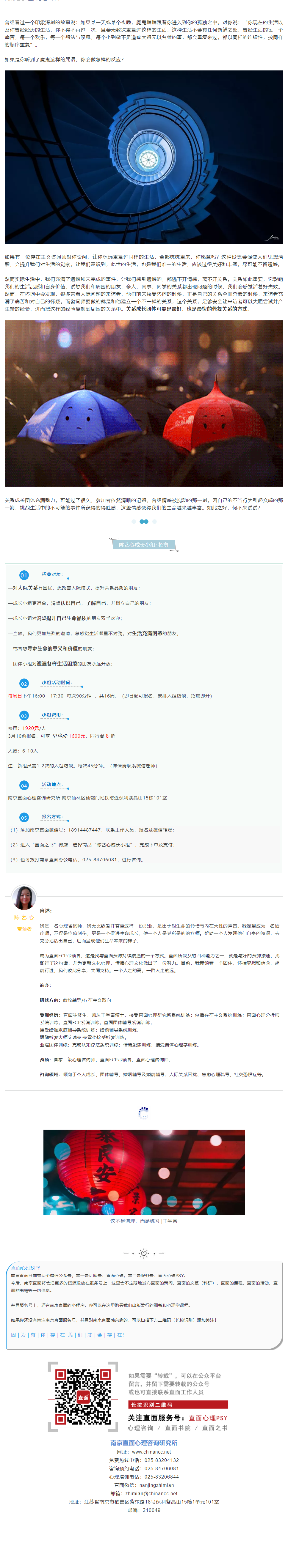This screenshot has height=1568, width=288.
Task: Open the link 这不是道理，而是练习 | 王学富
Action: tap(144, 1221)
